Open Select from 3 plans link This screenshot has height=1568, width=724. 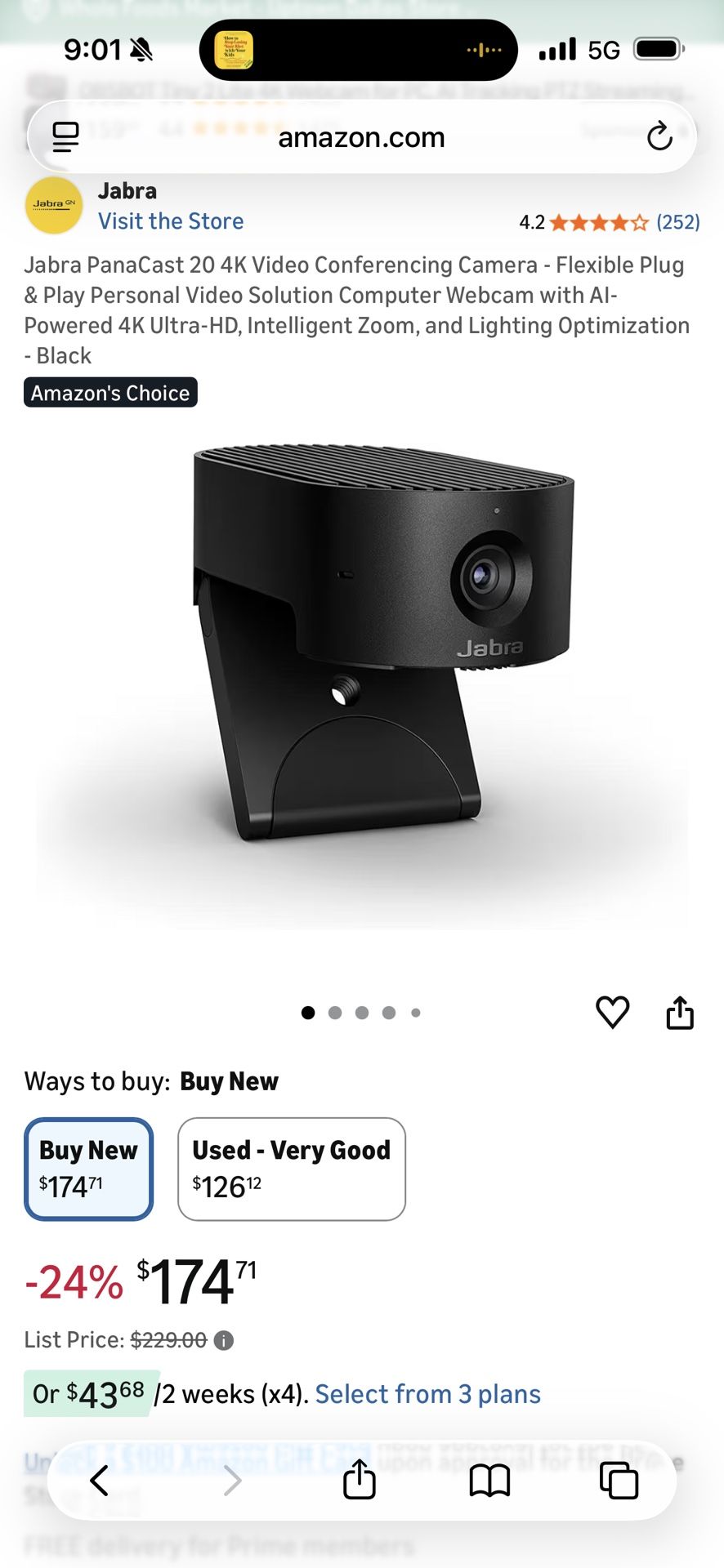427,1394
